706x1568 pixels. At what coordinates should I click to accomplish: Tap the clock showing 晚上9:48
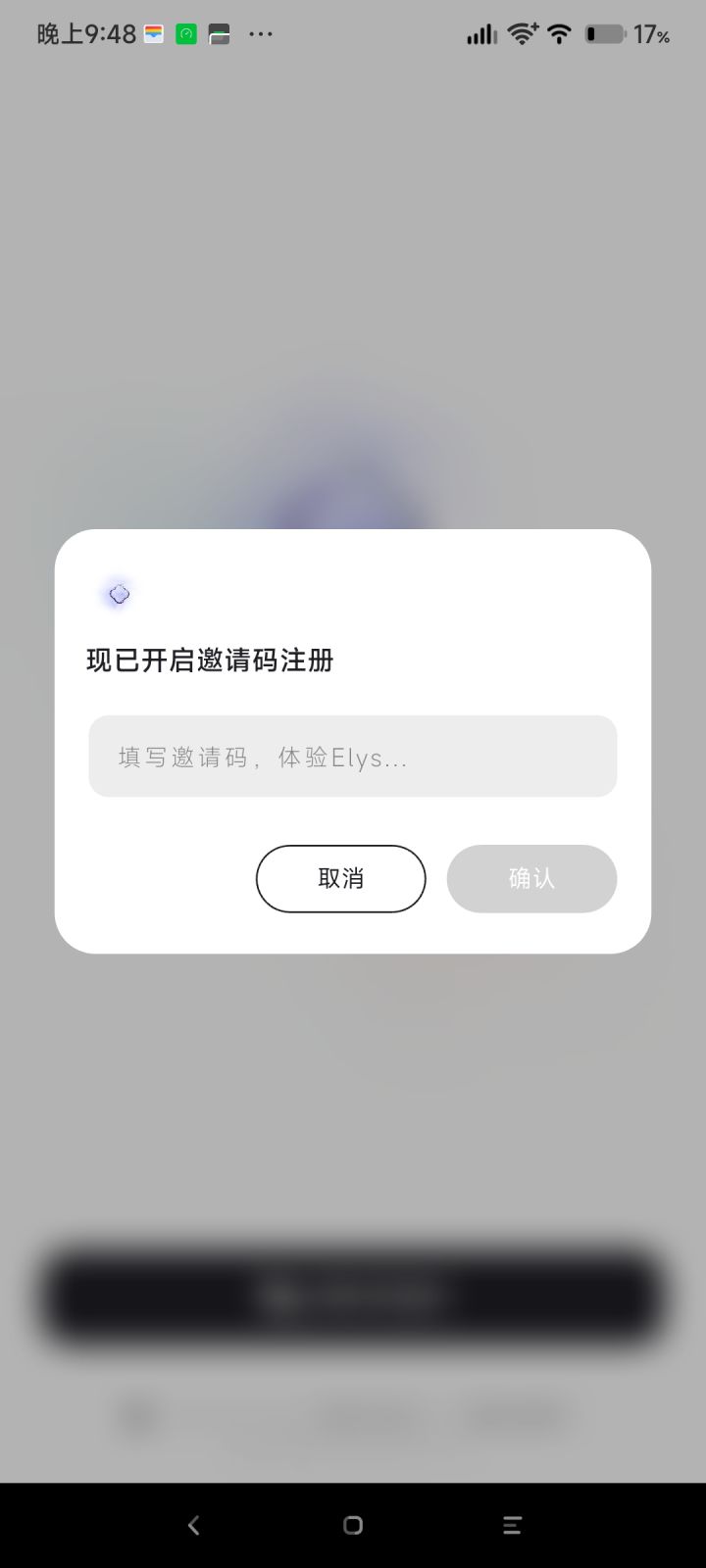(80, 33)
